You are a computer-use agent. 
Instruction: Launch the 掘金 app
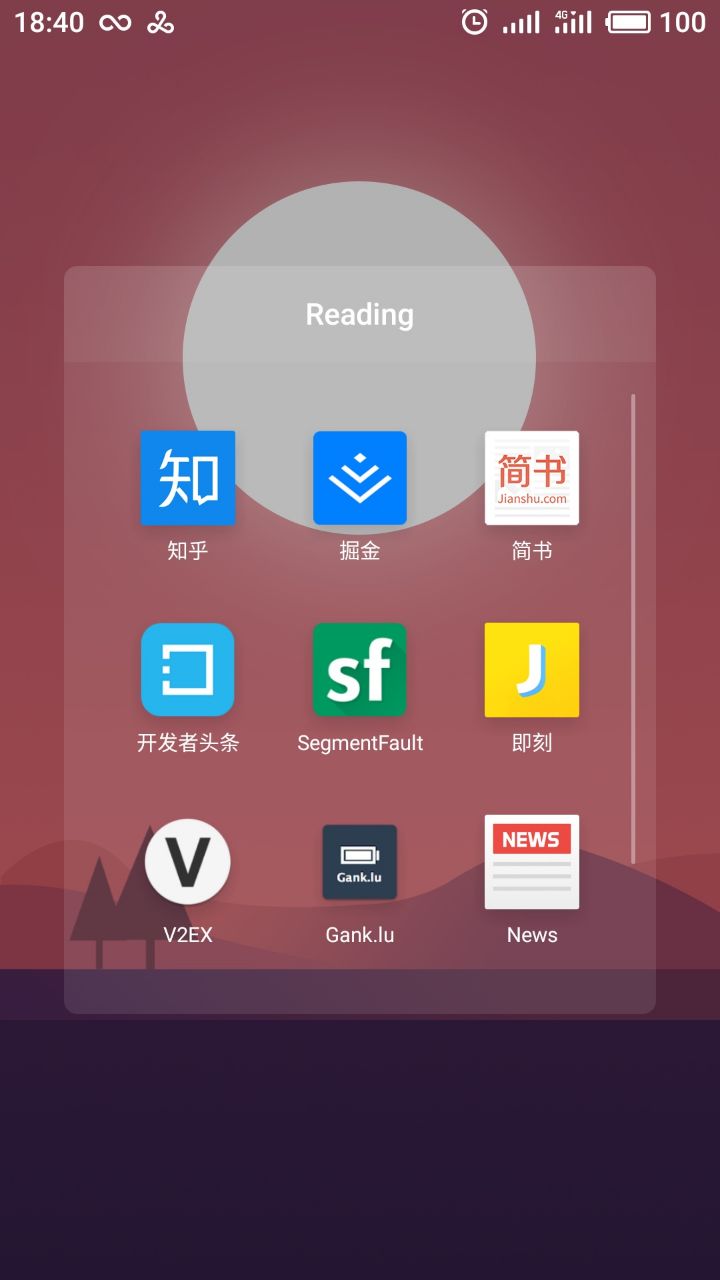pos(360,478)
